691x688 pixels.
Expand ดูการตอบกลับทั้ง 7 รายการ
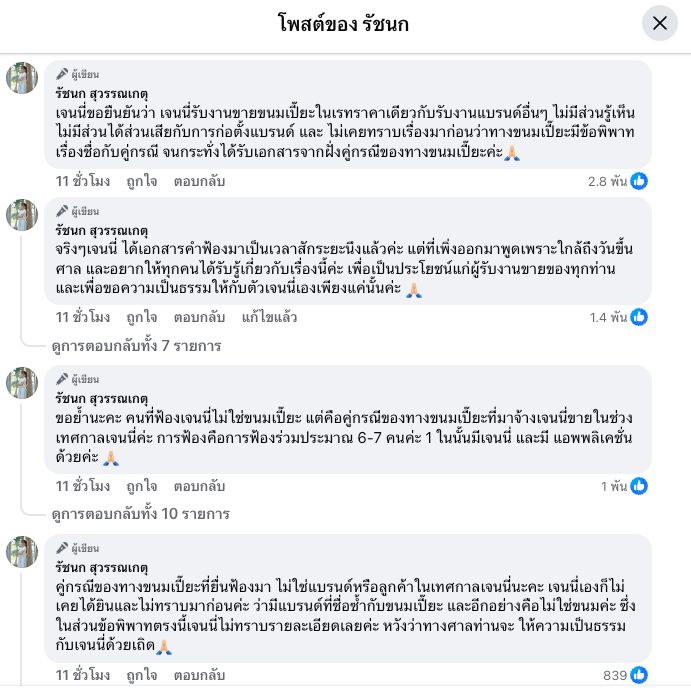click(x=136, y=346)
